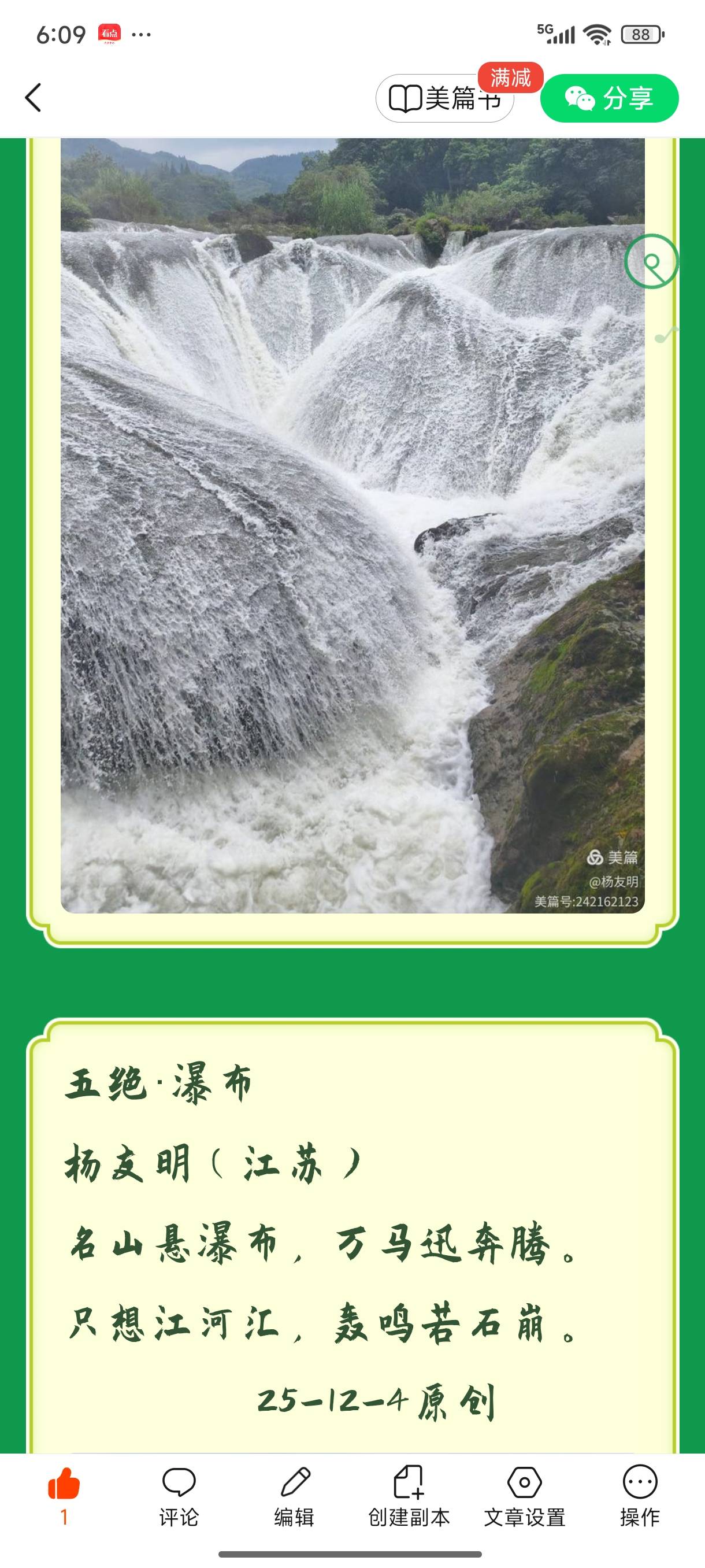This screenshot has height=1568, width=705.
Task: Share the article via the green 分享 button
Action: tap(609, 99)
